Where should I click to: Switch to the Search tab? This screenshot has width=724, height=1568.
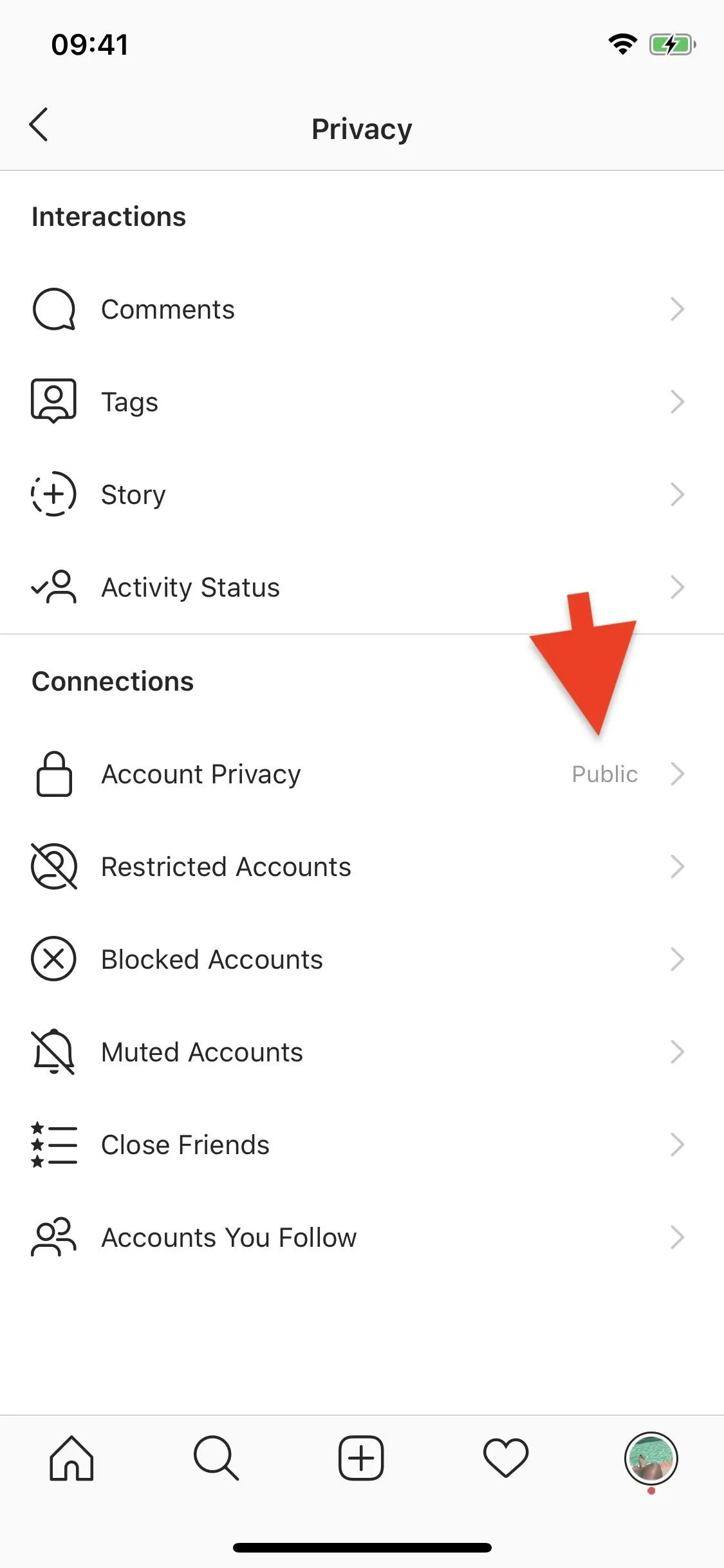pos(216,1459)
